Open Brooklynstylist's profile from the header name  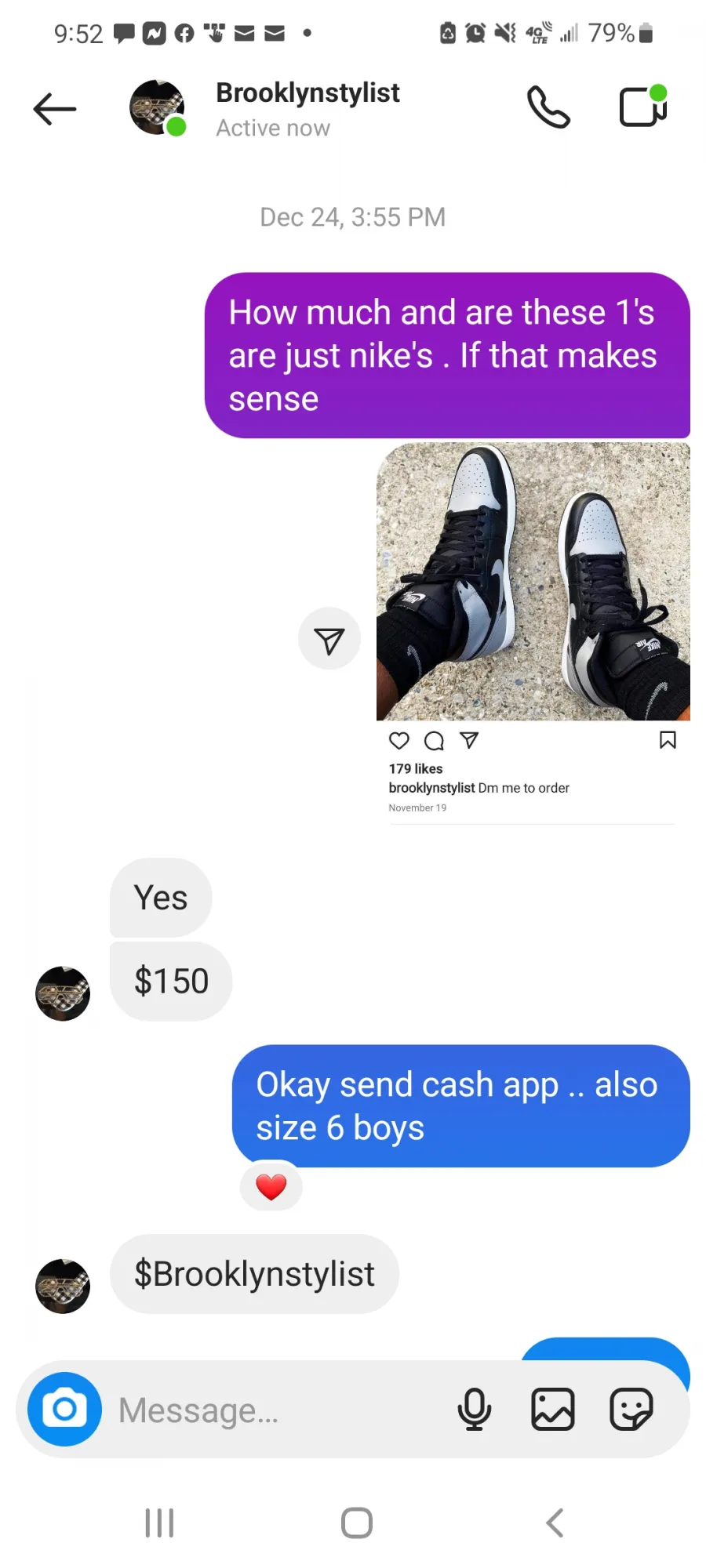click(308, 93)
